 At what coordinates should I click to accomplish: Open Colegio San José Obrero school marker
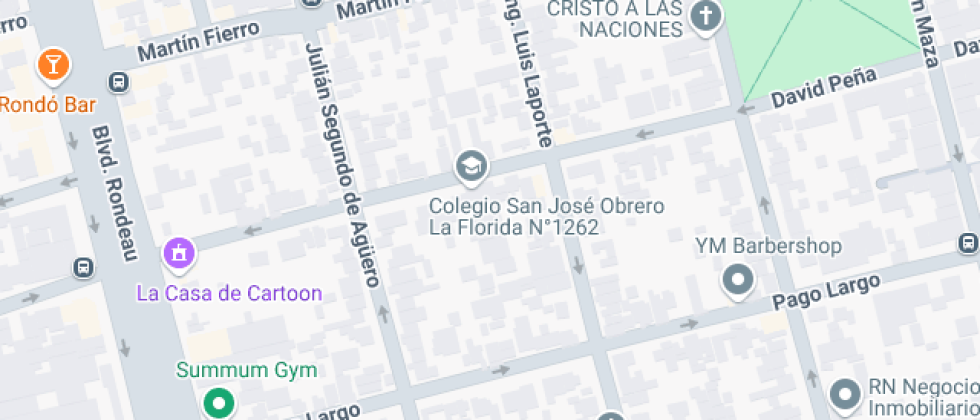(472, 168)
